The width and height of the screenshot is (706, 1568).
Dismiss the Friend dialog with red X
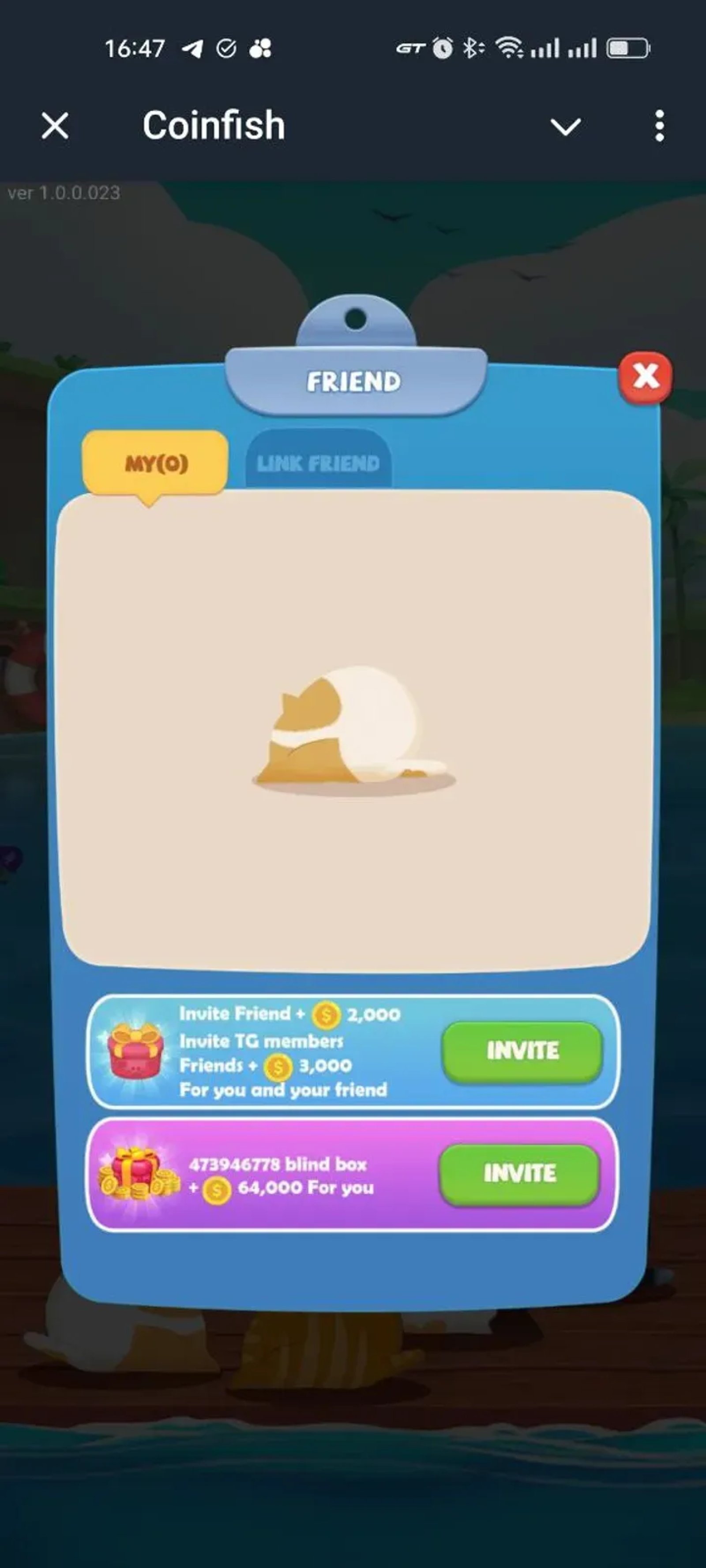click(x=645, y=377)
